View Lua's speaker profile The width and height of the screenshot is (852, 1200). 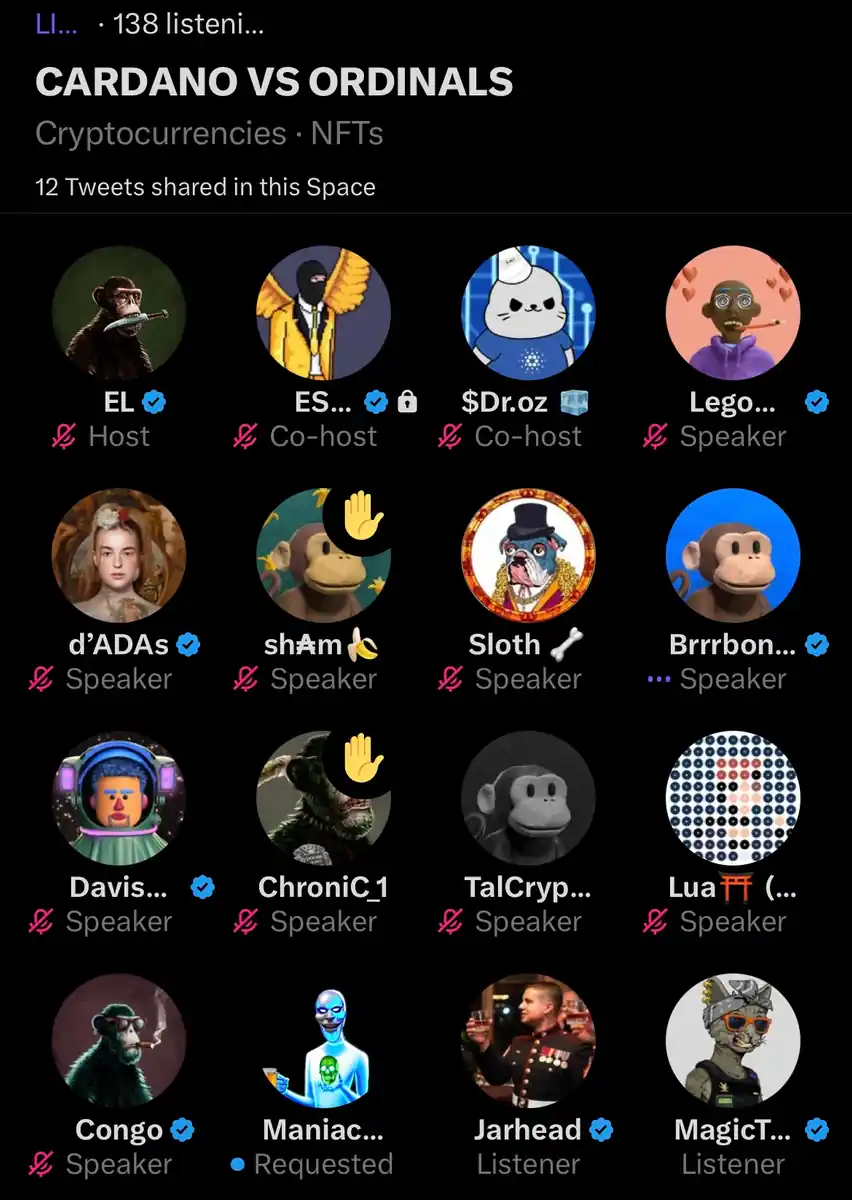(x=733, y=799)
